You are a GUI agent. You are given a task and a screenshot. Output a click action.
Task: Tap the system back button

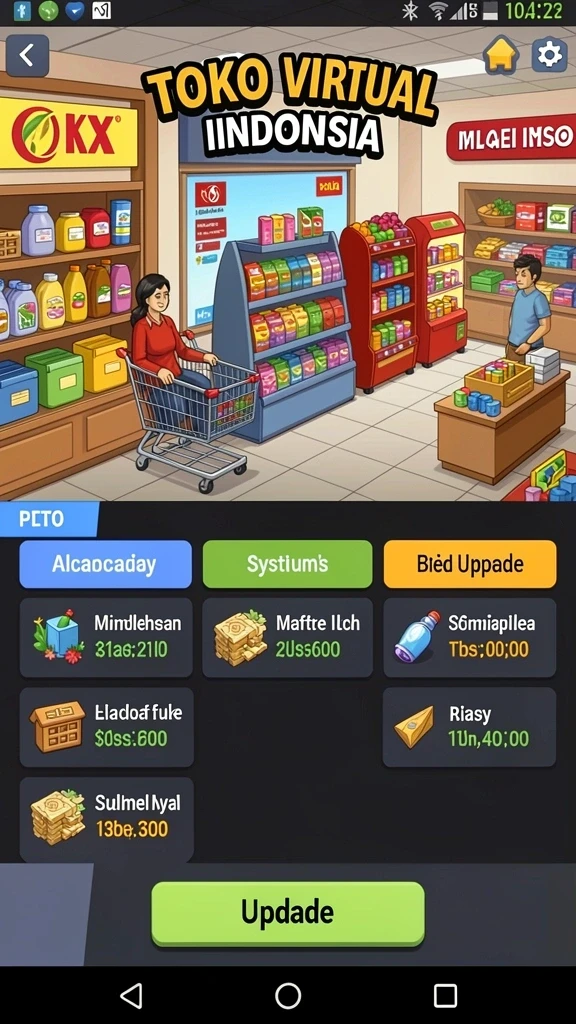tap(131, 996)
